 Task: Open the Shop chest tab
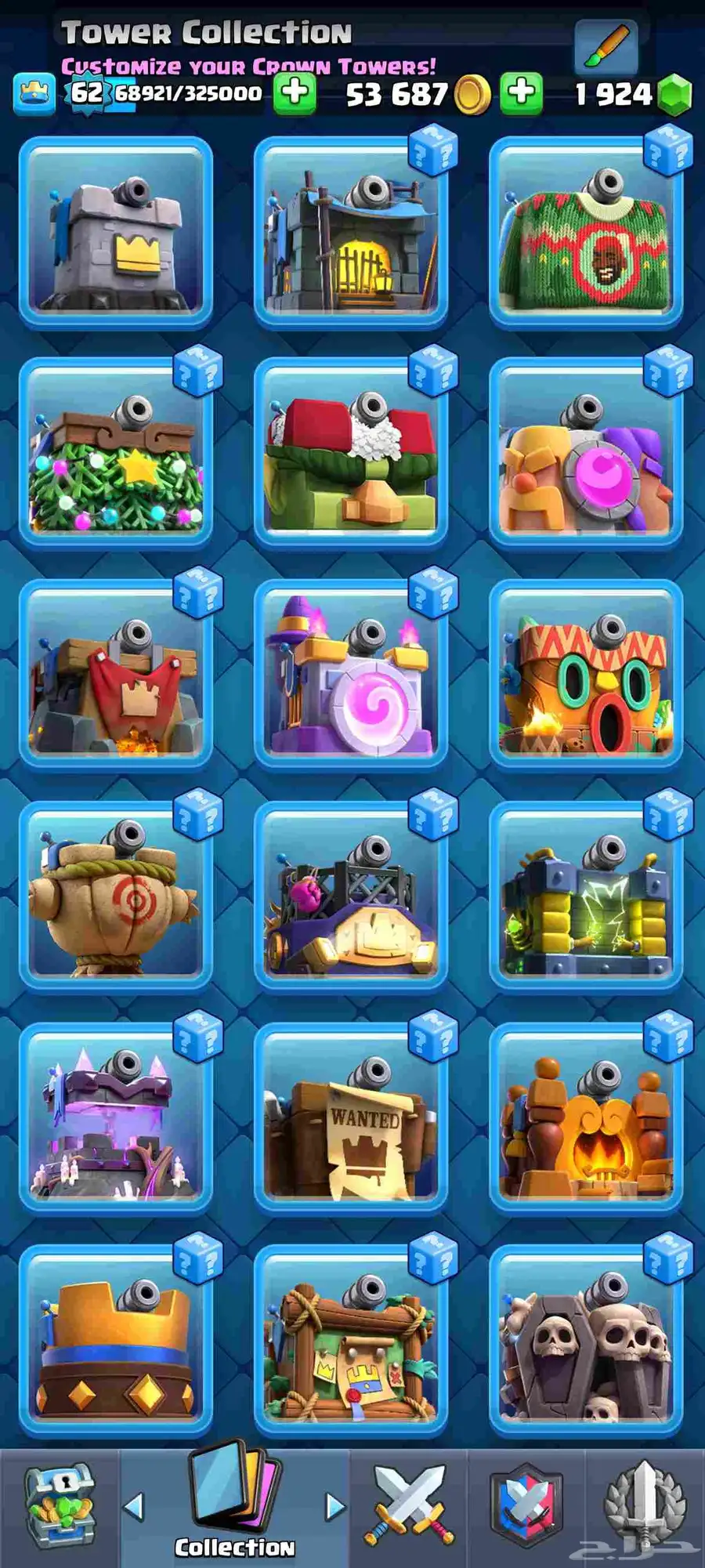(60, 1508)
